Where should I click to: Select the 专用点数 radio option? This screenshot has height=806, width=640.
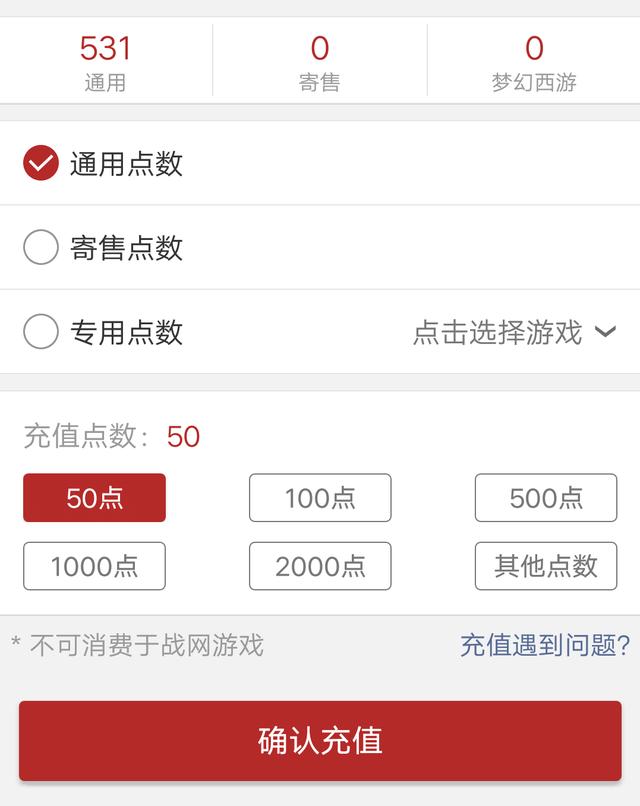(x=41, y=331)
